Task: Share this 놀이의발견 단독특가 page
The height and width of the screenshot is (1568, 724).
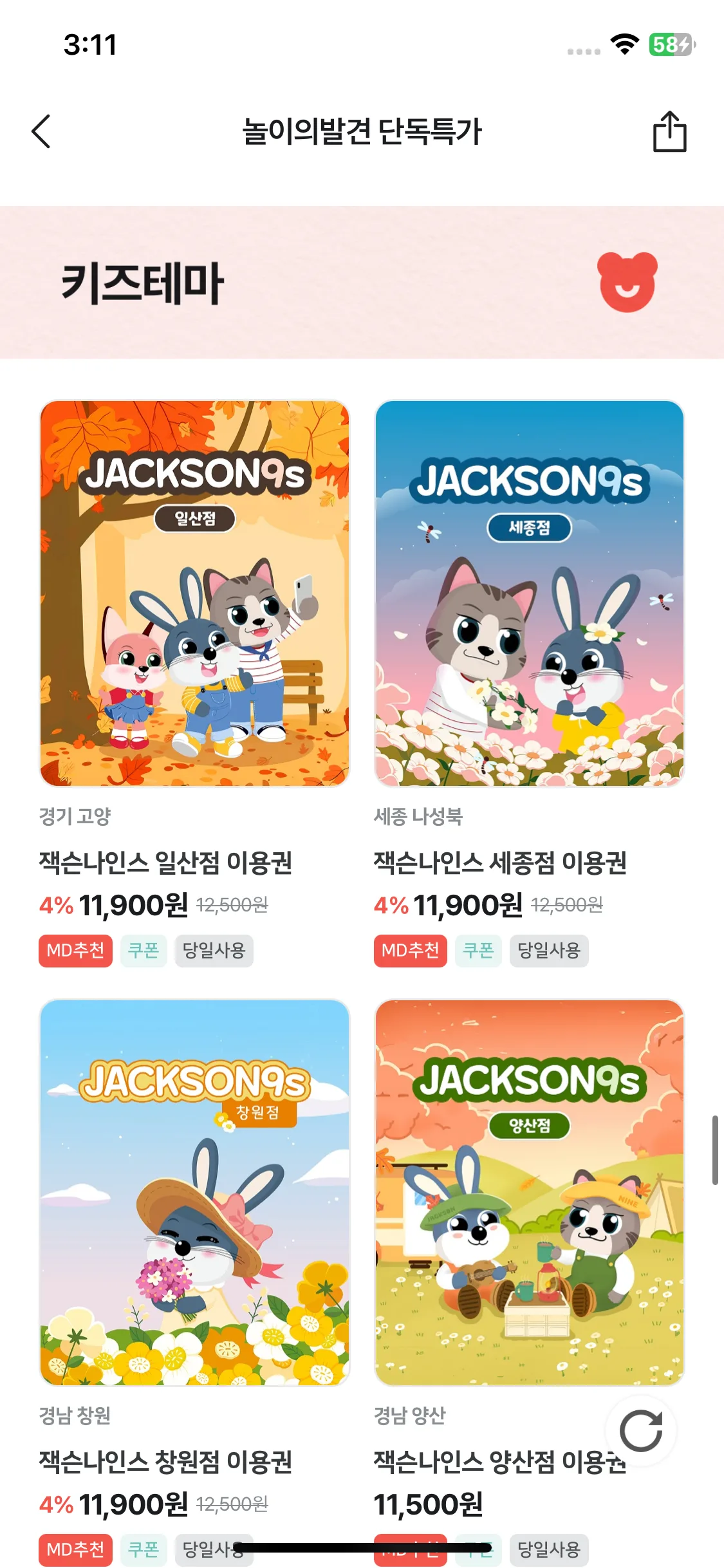Action: pos(669,131)
